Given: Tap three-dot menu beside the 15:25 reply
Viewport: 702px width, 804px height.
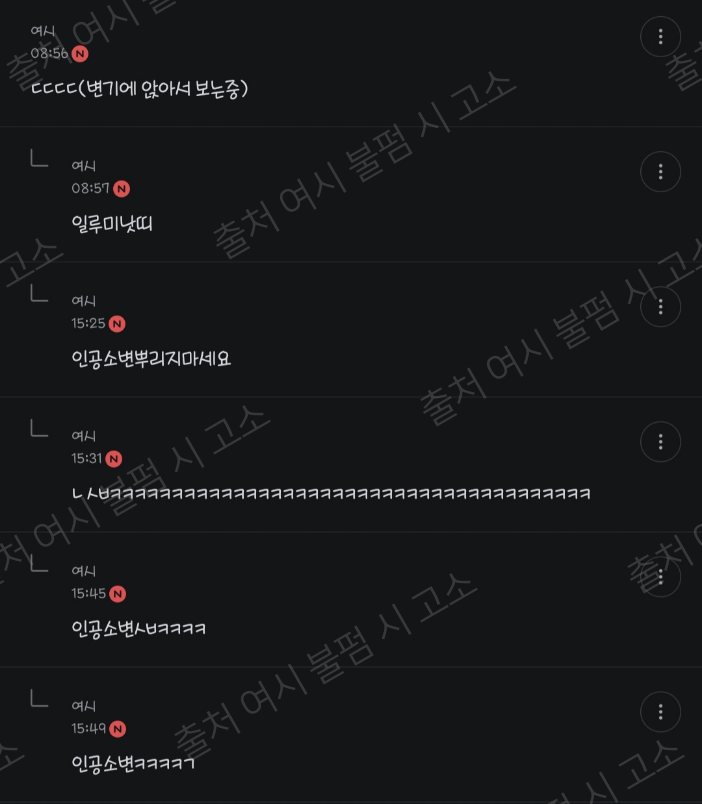Looking at the screenshot, I should tap(660, 307).
